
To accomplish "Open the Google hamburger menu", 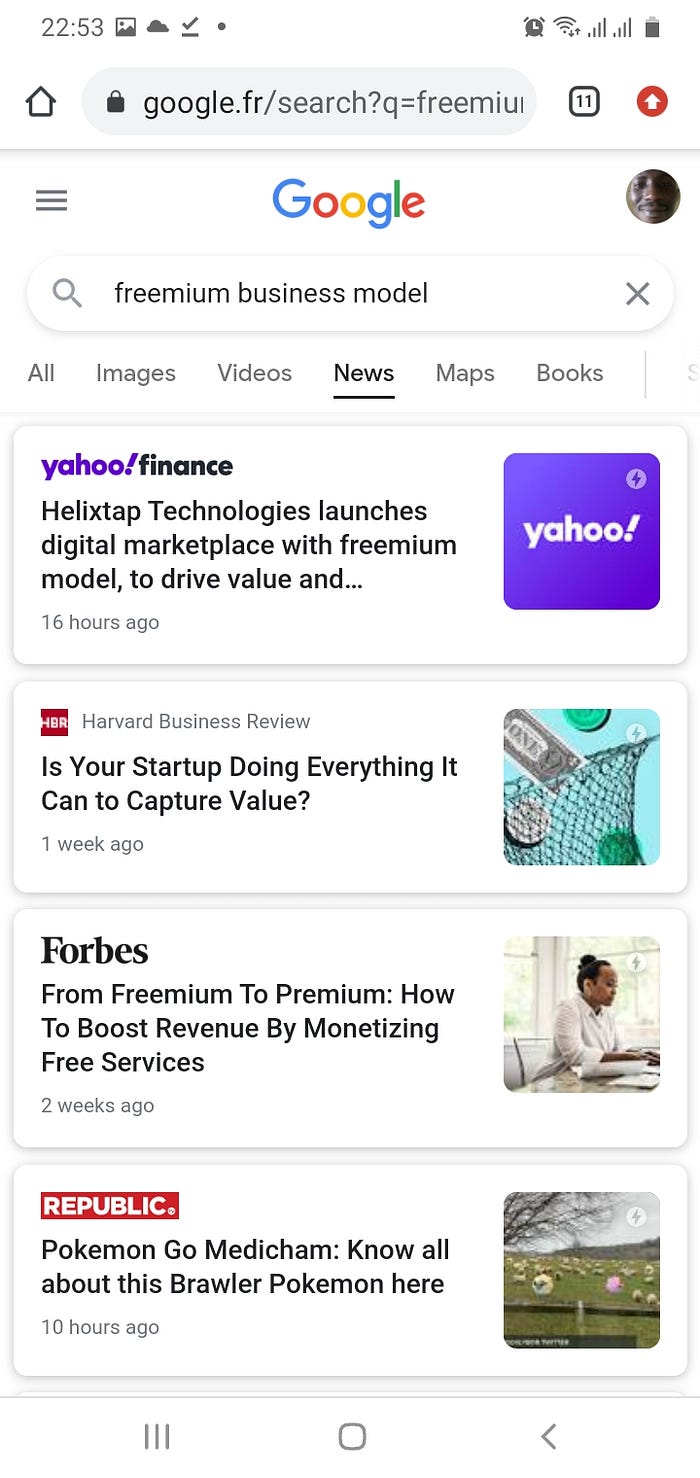I will click(x=51, y=201).
